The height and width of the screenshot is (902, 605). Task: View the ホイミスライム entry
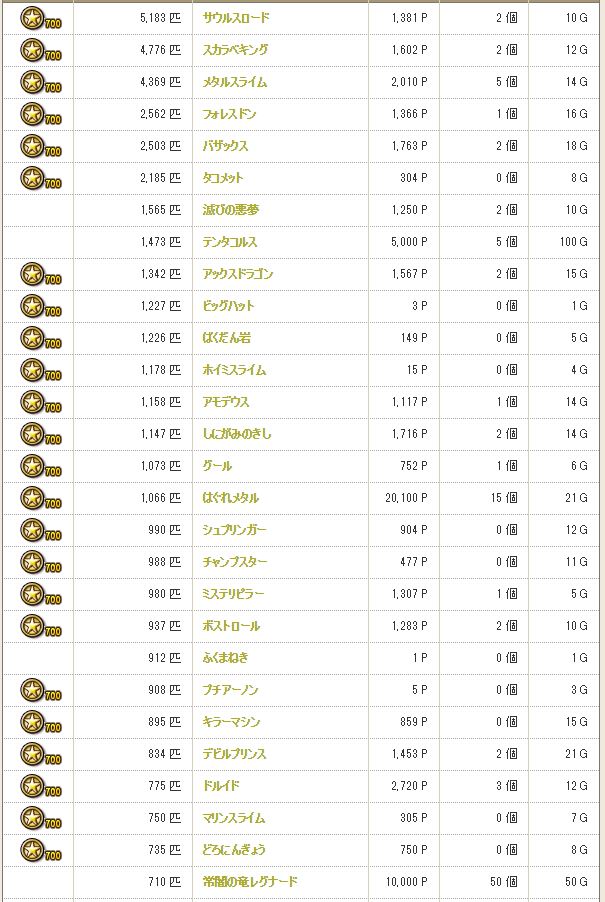(234, 370)
